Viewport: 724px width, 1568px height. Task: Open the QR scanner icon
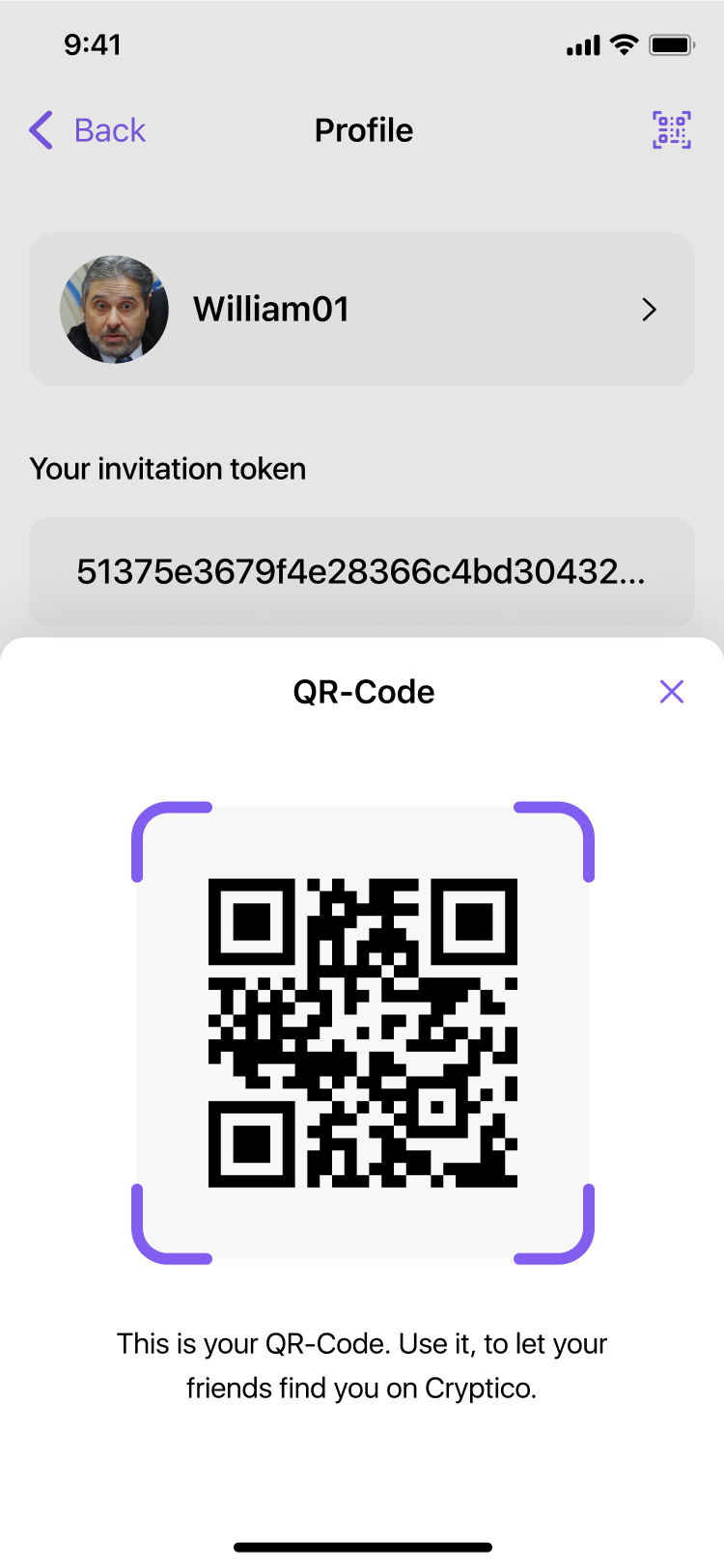(671, 130)
